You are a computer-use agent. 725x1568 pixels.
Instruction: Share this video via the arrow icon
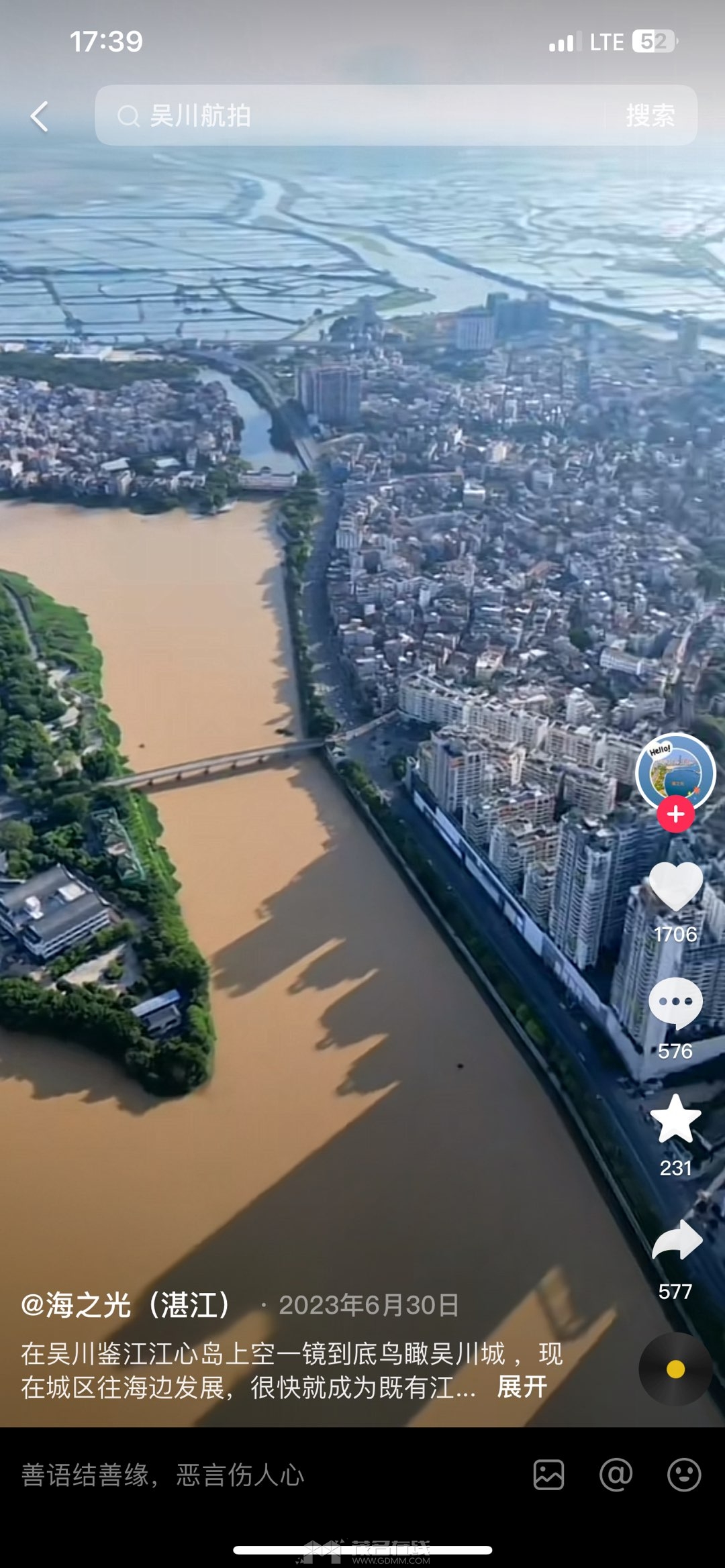pyautogui.click(x=675, y=1240)
